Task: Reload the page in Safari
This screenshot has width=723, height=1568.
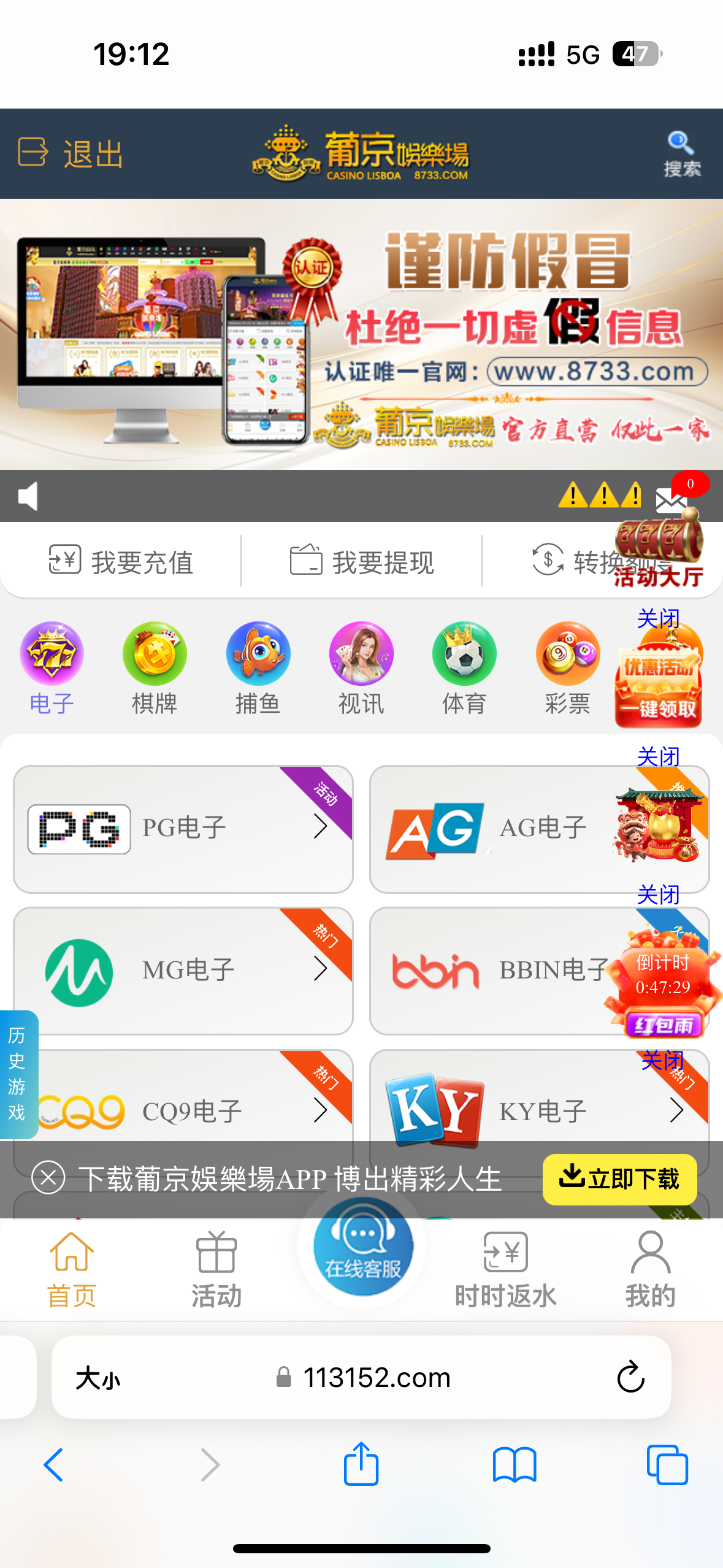Action: 630,1377
